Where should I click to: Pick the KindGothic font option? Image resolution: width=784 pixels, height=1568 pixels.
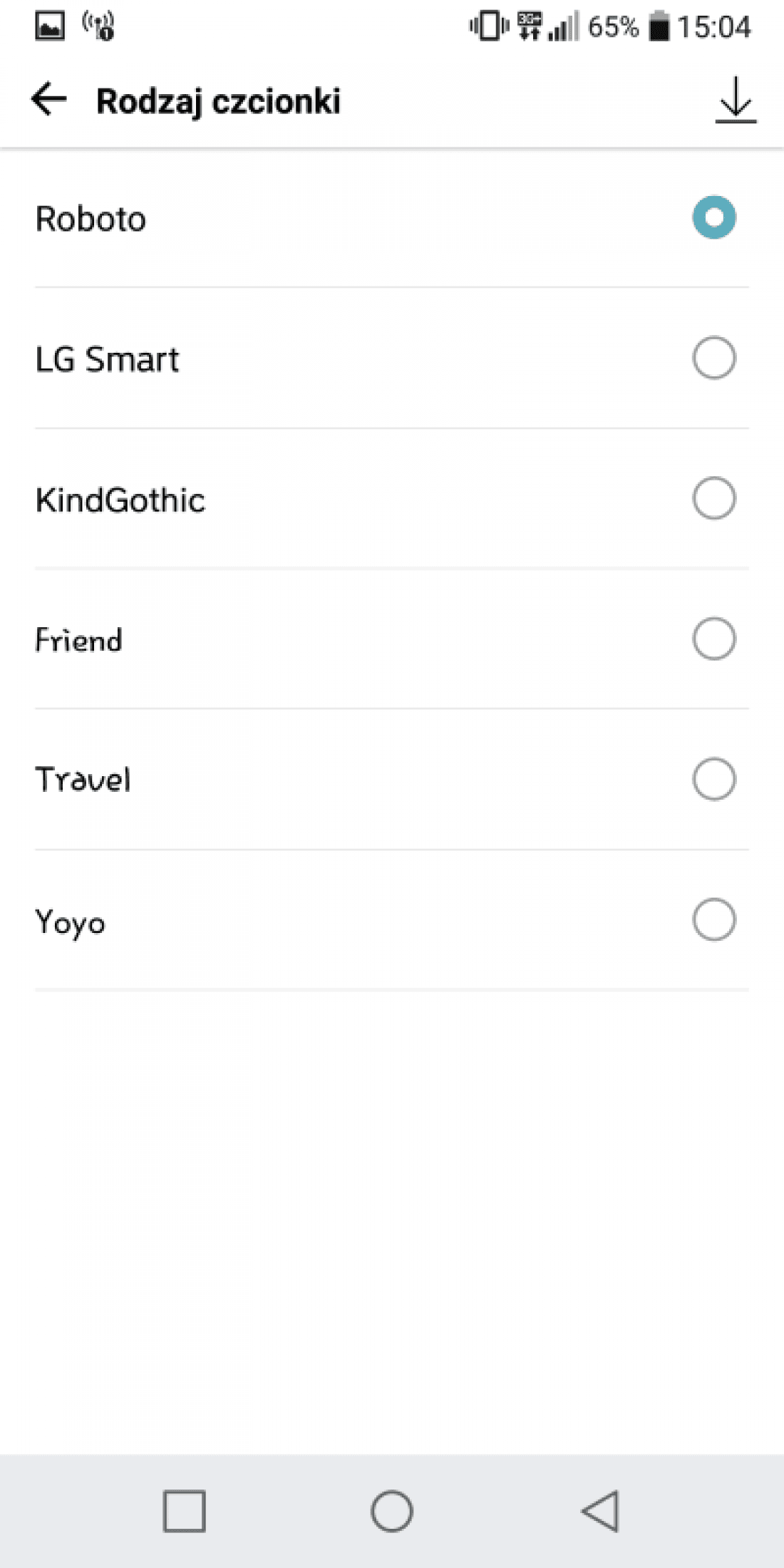392,498
